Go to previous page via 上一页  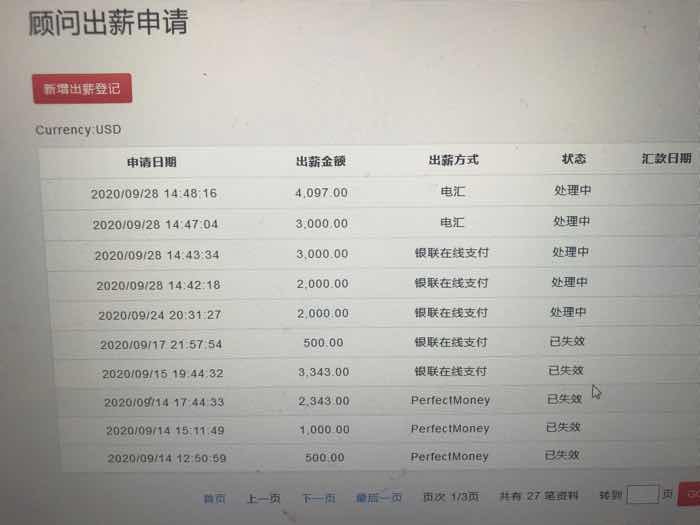[264, 498]
